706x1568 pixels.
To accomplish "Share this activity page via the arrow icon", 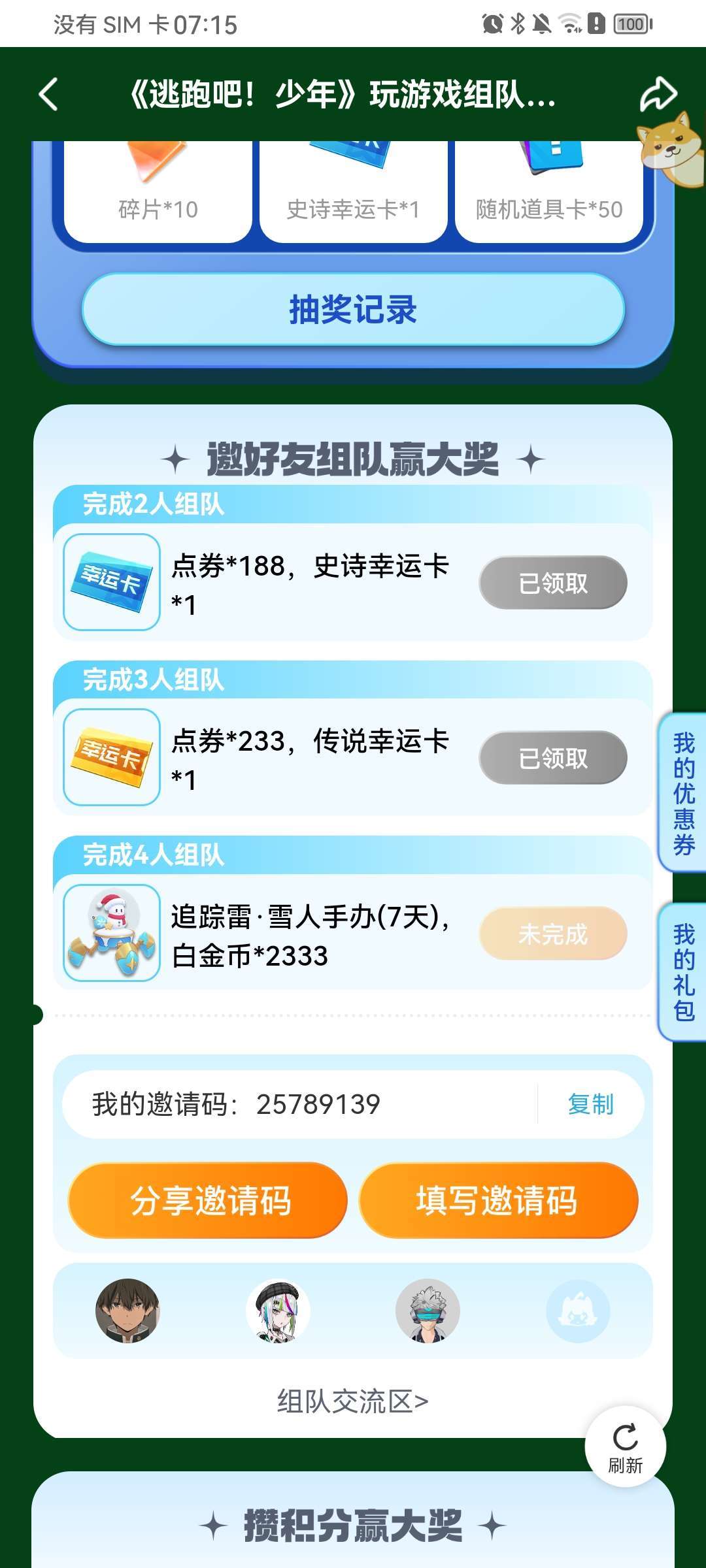I will click(x=658, y=93).
